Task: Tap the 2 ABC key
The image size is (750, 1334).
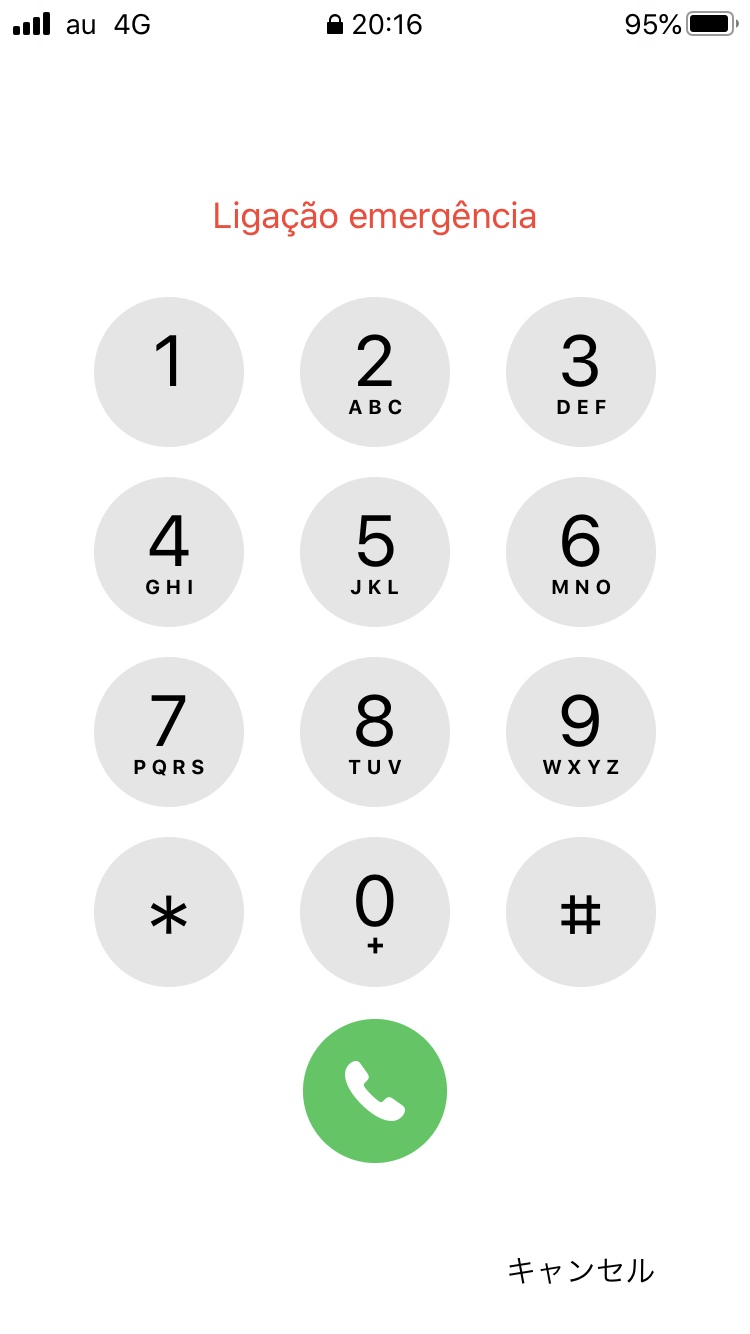Action: coord(375,372)
